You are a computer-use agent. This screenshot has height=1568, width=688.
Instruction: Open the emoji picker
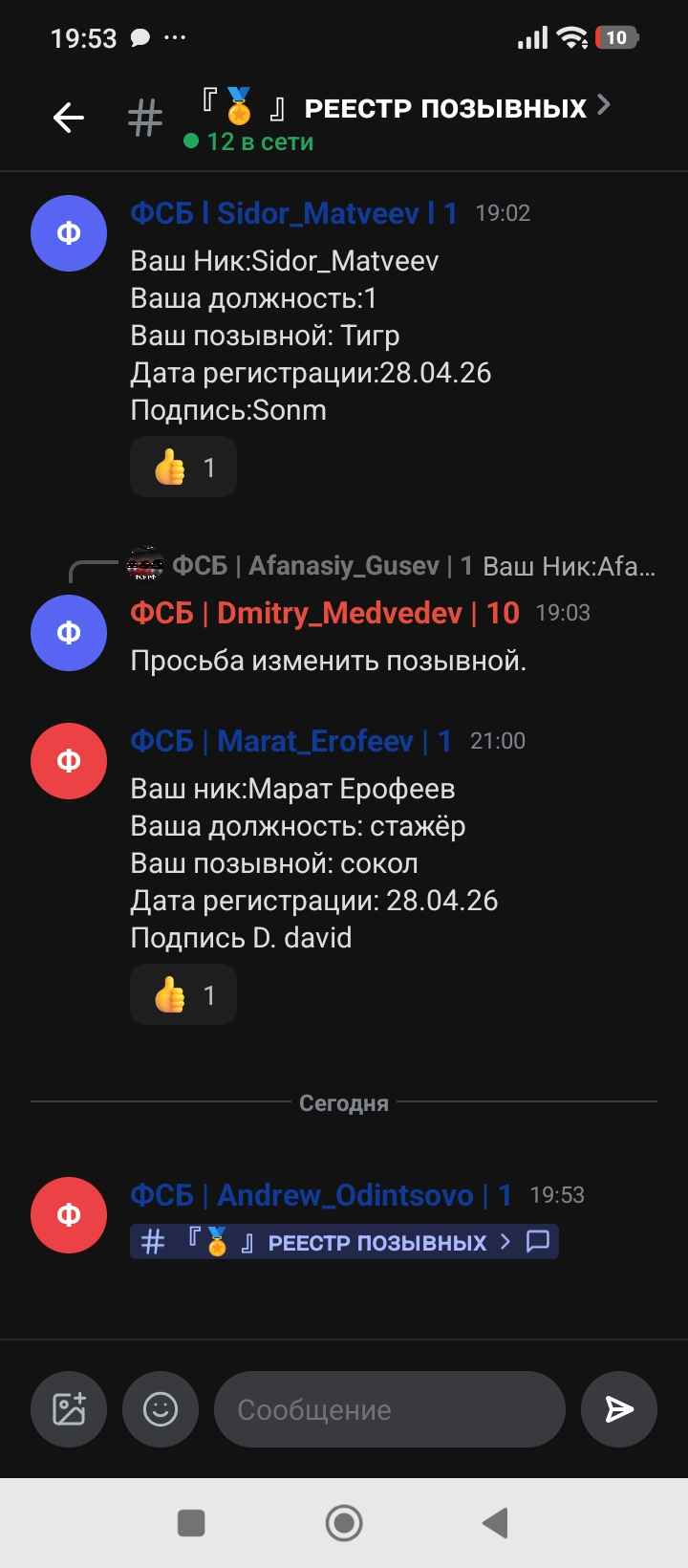click(161, 1409)
